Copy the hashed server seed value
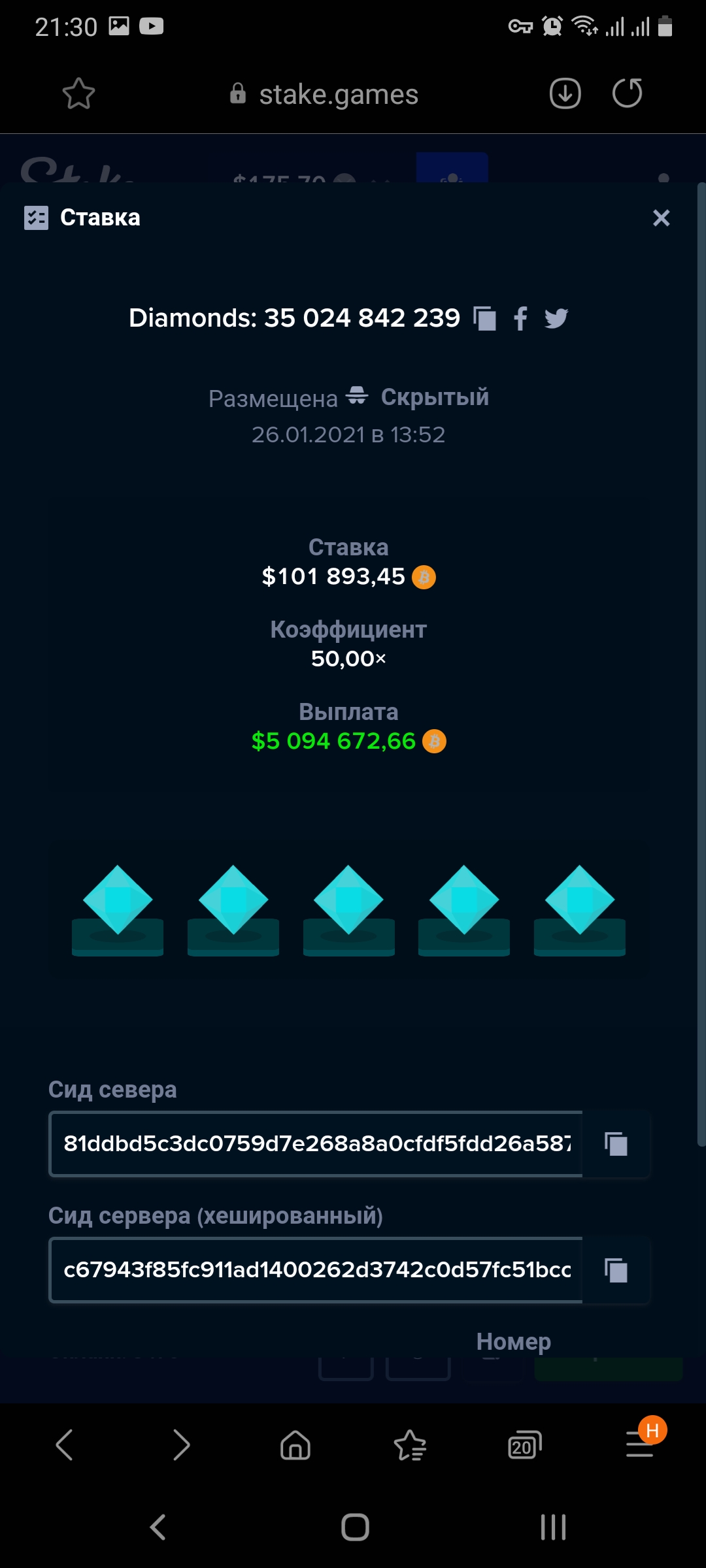The width and height of the screenshot is (706, 1568). 616,1270
